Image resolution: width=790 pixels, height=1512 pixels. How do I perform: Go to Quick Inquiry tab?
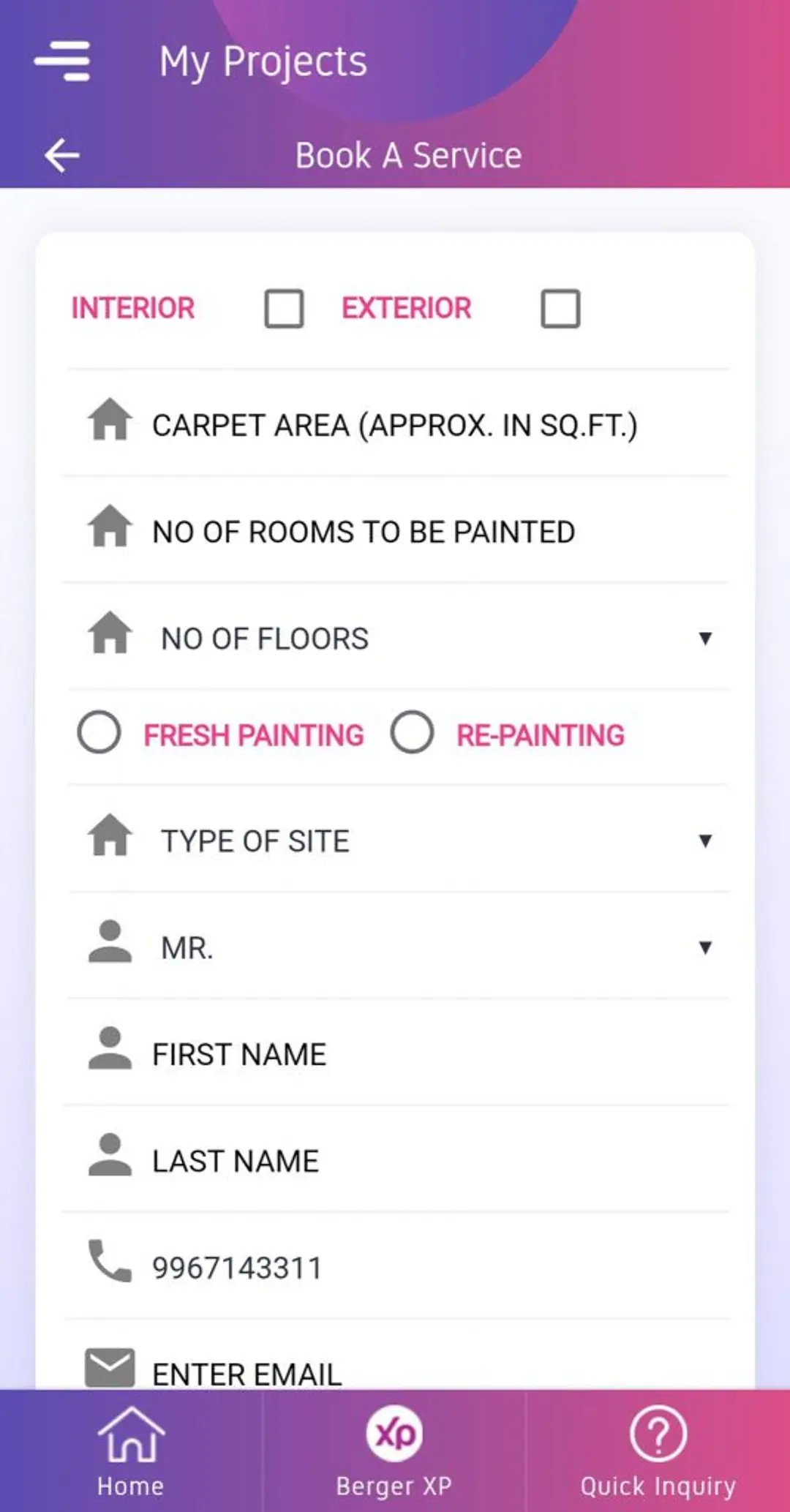point(658,1451)
